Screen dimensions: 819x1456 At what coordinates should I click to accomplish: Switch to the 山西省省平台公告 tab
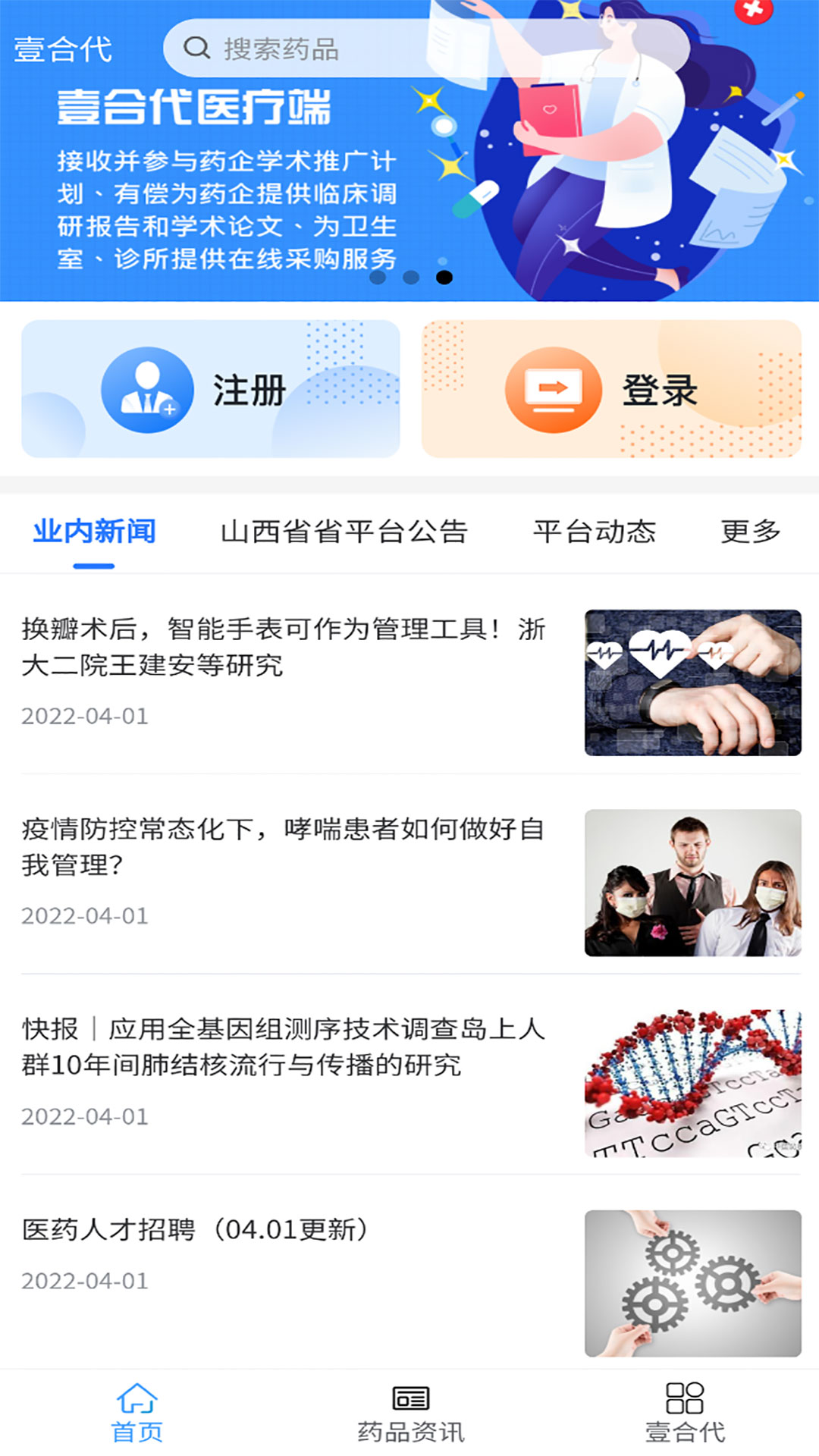coord(344,532)
